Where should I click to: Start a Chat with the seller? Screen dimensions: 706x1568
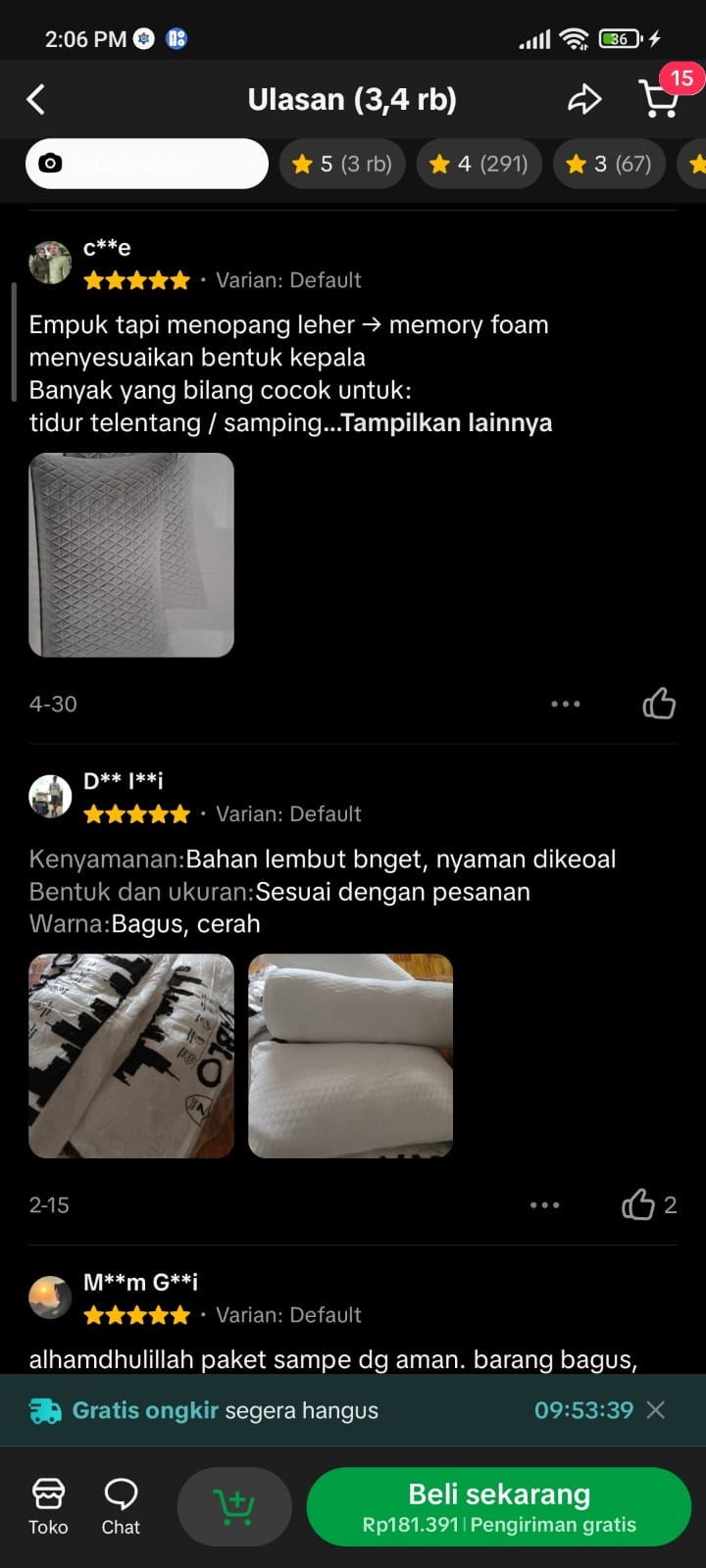click(121, 1506)
